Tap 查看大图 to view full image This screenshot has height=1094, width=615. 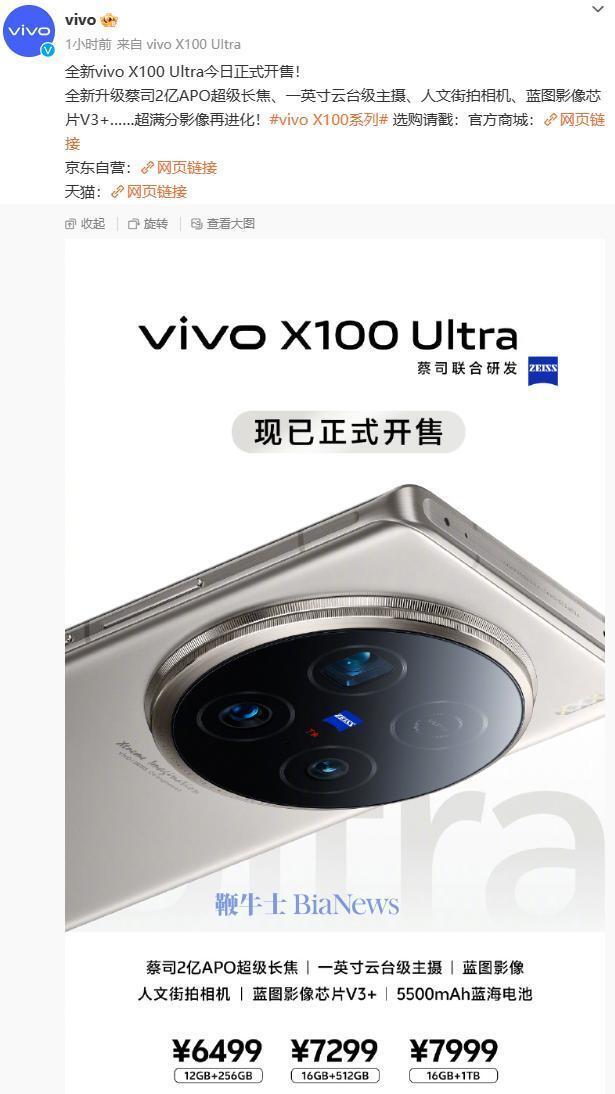[x=223, y=224]
